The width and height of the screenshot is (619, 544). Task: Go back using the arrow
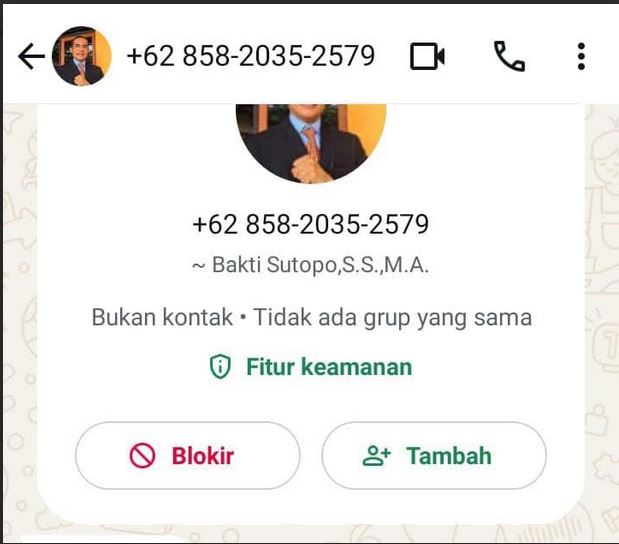(x=30, y=57)
